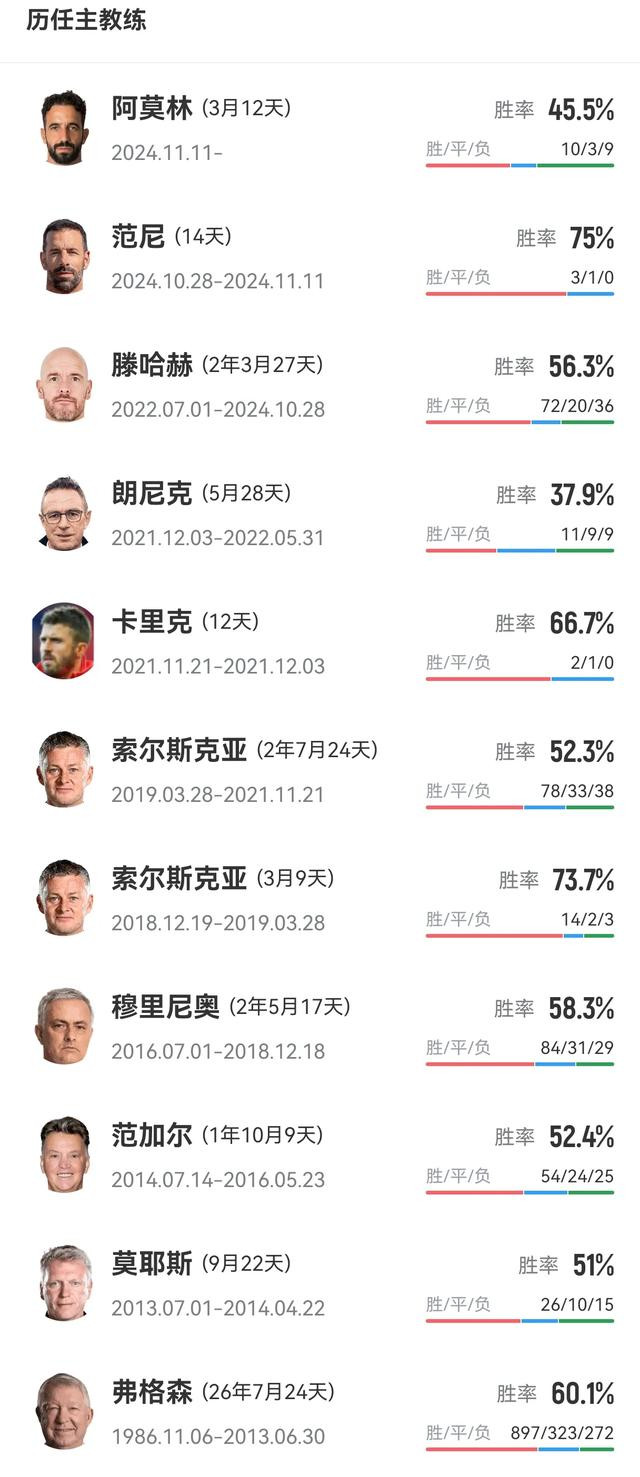Open 索尔斯克亚's 2019.03.28–2021.11.21 tenure
Viewport: 640px width, 1477px height.
coord(320,770)
